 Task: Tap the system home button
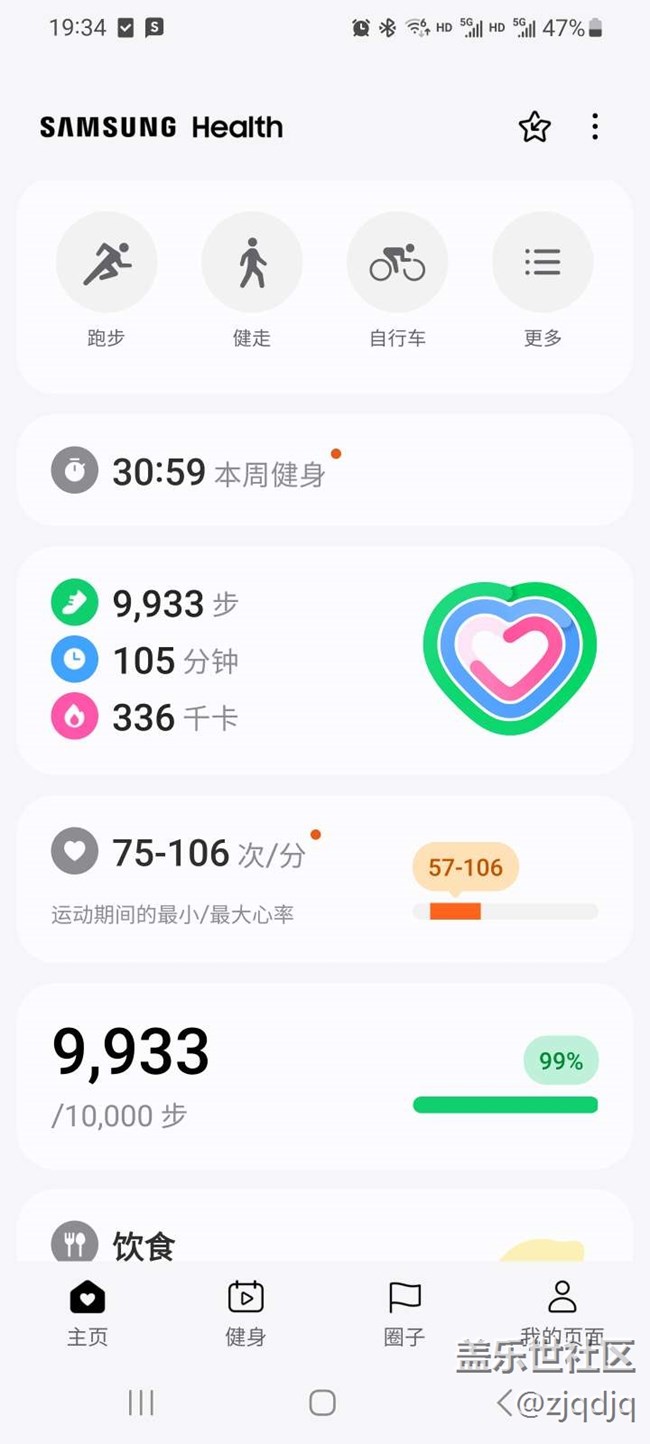tap(322, 1402)
